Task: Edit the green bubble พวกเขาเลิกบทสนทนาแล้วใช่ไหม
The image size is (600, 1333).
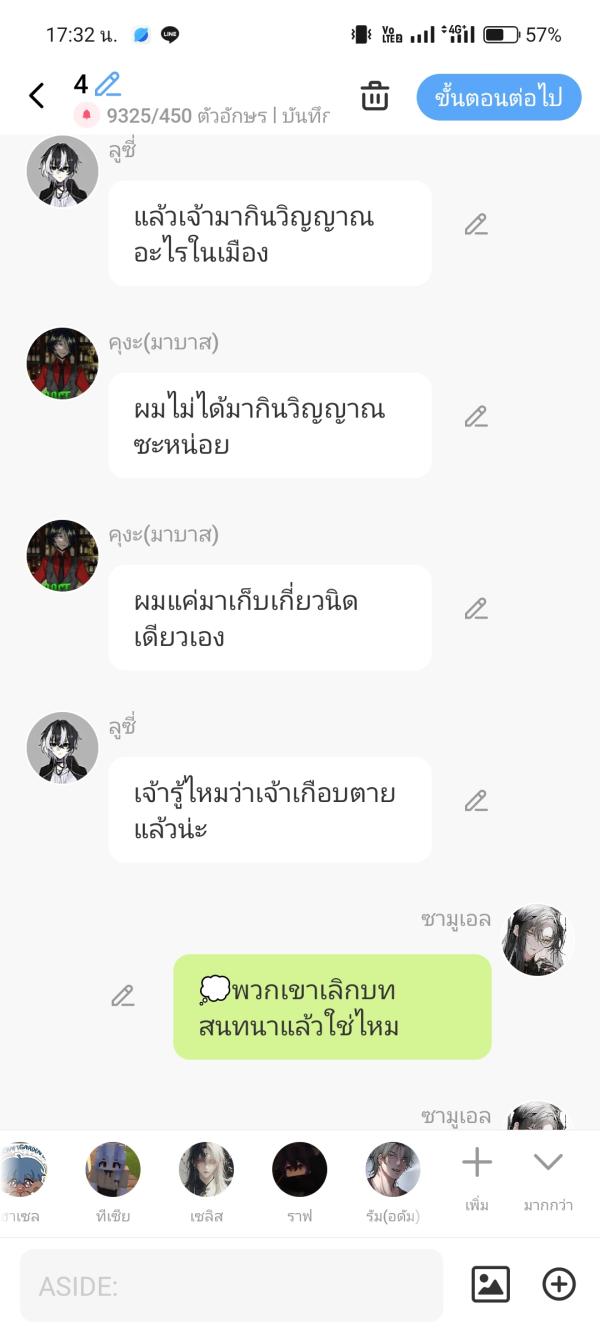Action: pos(122,996)
